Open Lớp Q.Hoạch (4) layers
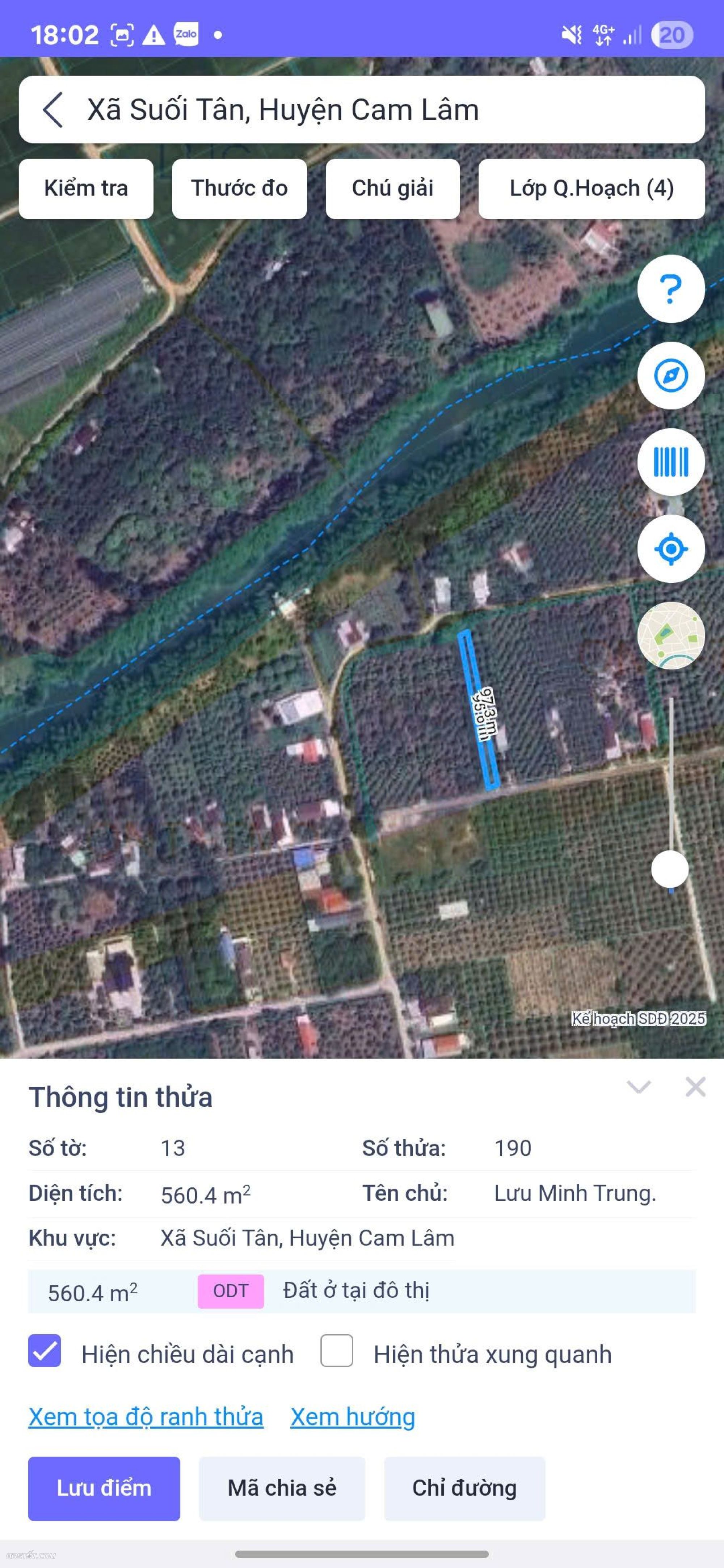Viewport: 724px width, 1568px height. pos(591,189)
